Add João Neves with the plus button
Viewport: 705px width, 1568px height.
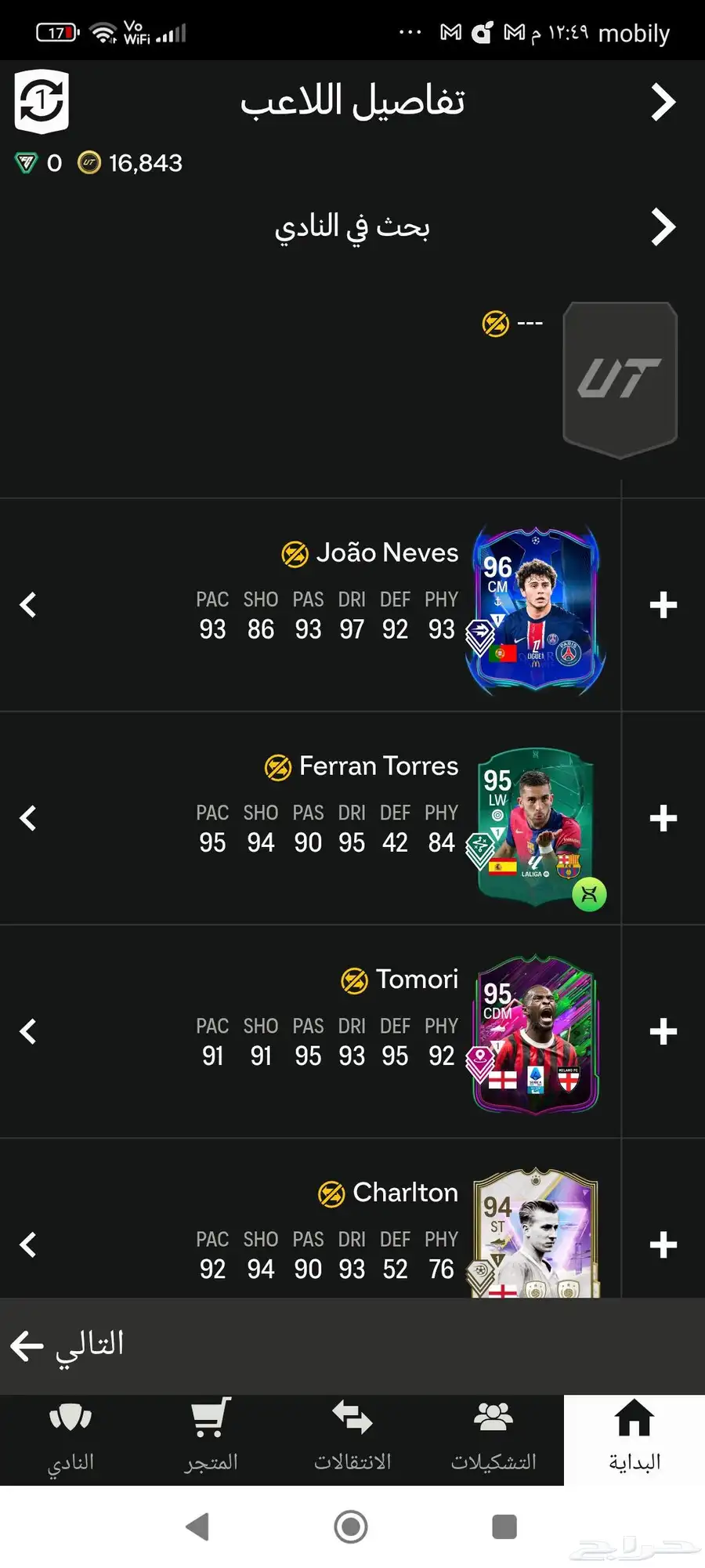(x=663, y=605)
